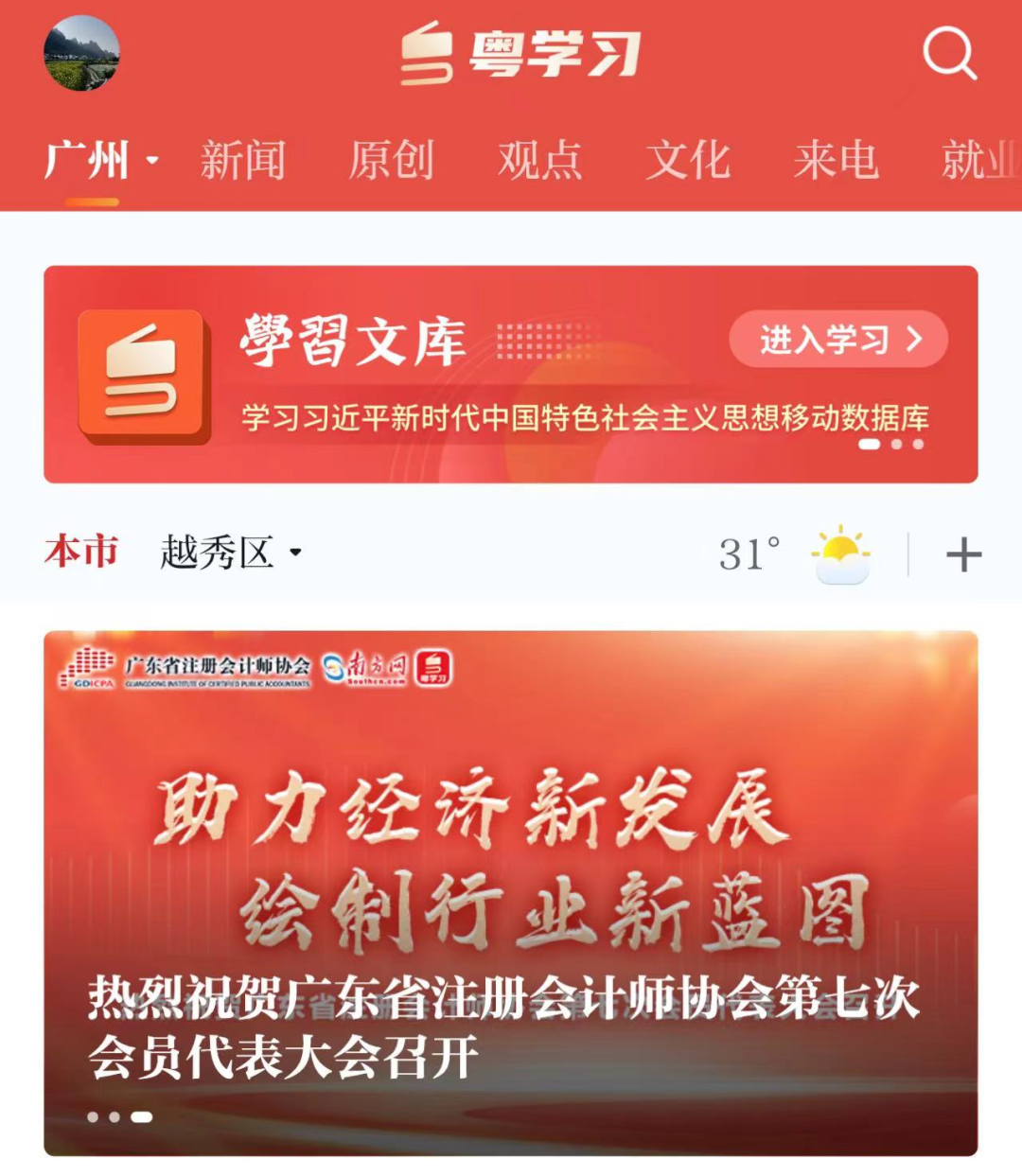Open the 31° weather widget

coord(793,554)
